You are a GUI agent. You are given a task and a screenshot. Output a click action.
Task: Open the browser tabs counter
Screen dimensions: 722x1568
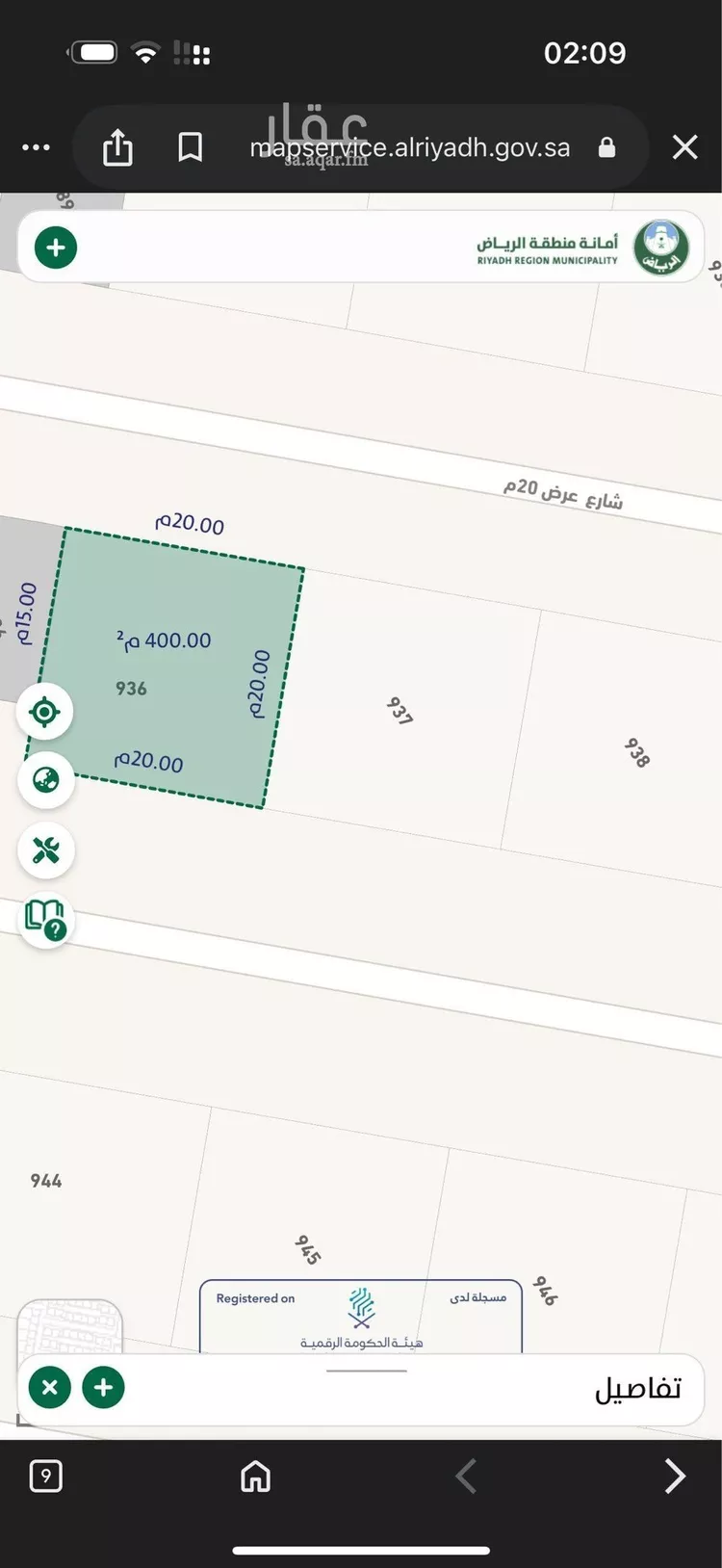pos(46,1476)
